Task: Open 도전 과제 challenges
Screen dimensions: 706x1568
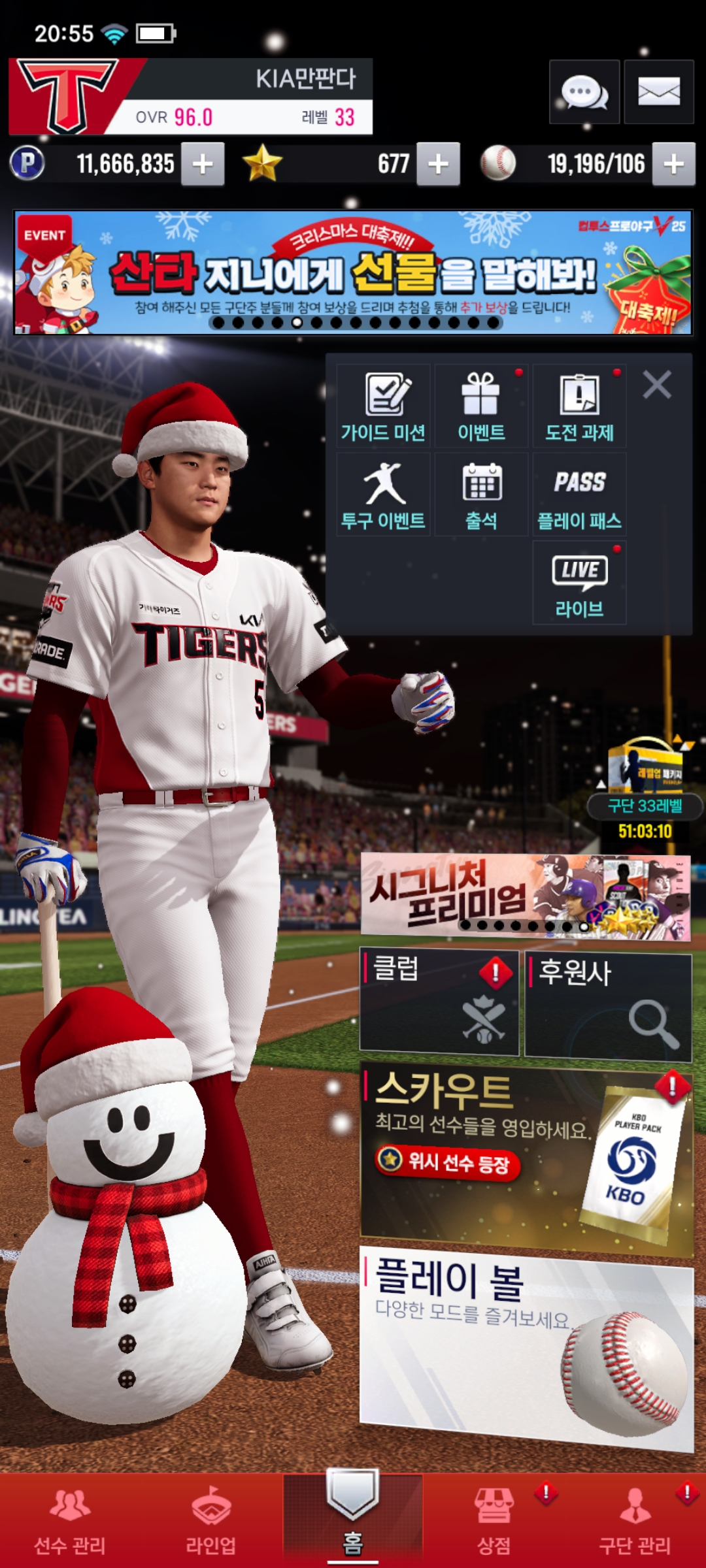Action: (579, 406)
